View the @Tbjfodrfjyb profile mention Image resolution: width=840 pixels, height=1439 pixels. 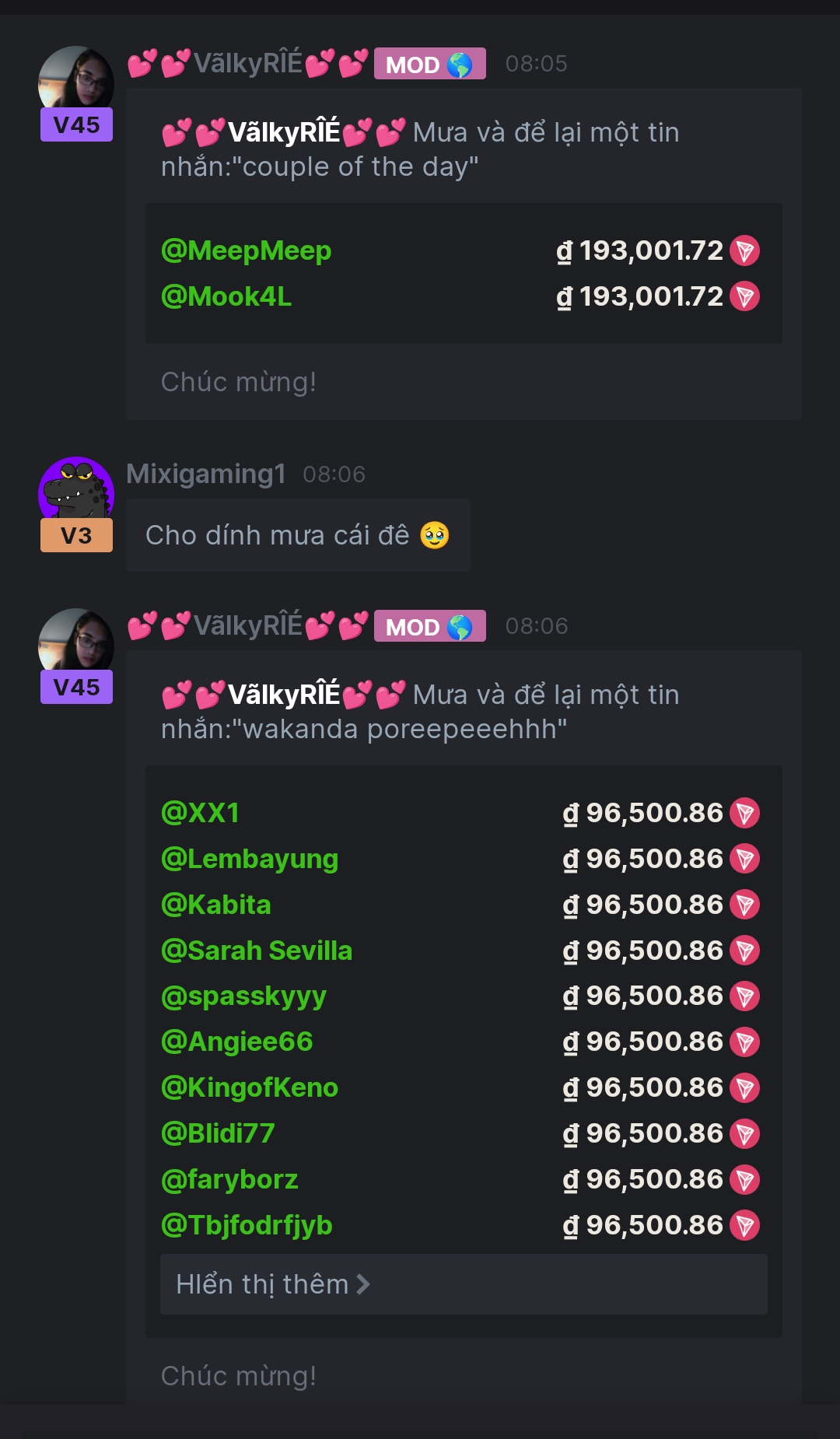[247, 1225]
